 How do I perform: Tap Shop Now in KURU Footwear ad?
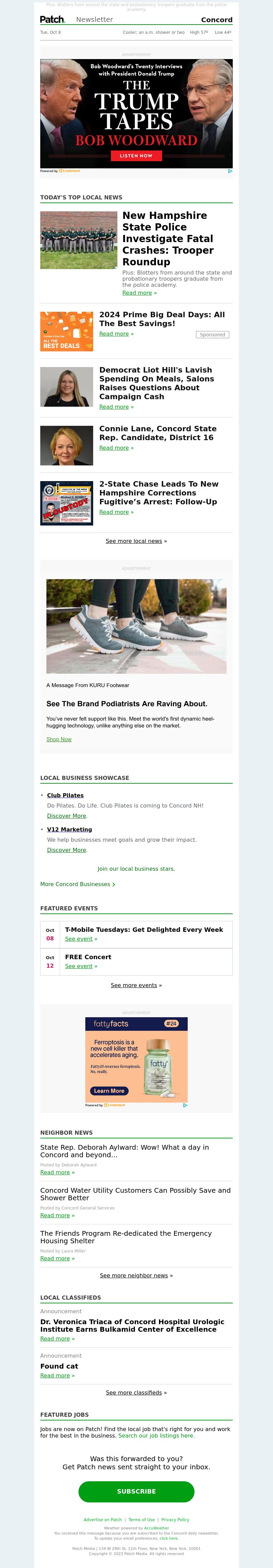pyautogui.click(x=59, y=739)
